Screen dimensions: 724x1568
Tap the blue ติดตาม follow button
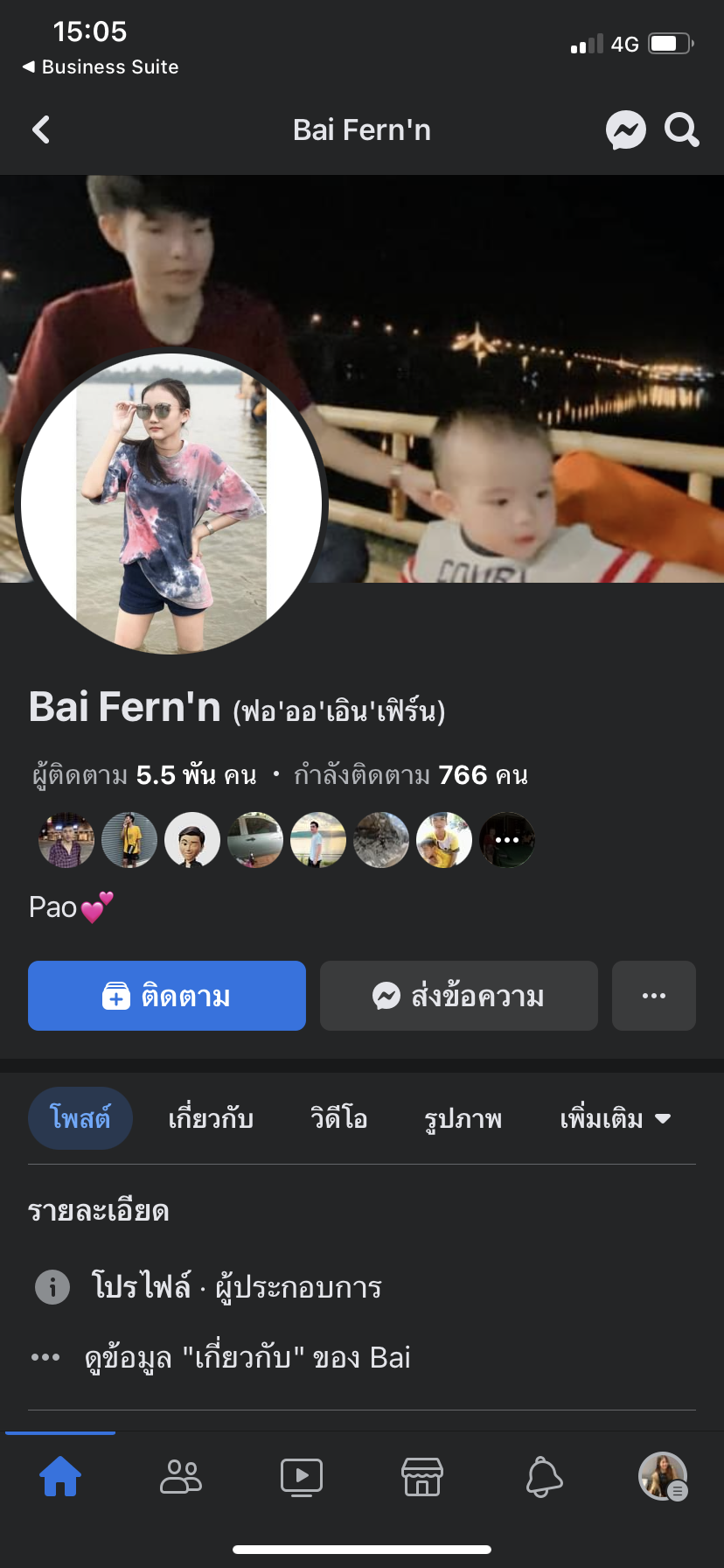[167, 996]
